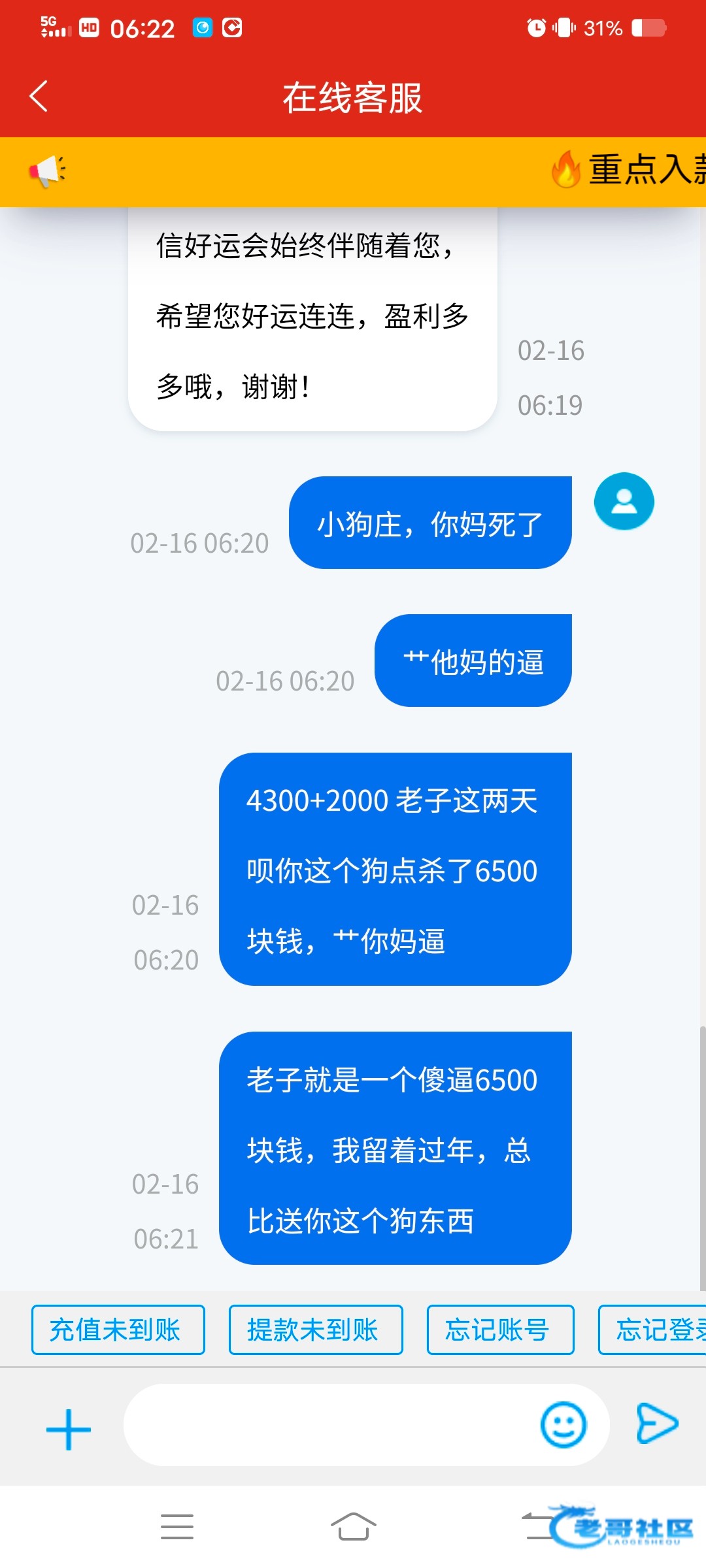Select the 充值未到账 quick reply

[118, 1330]
